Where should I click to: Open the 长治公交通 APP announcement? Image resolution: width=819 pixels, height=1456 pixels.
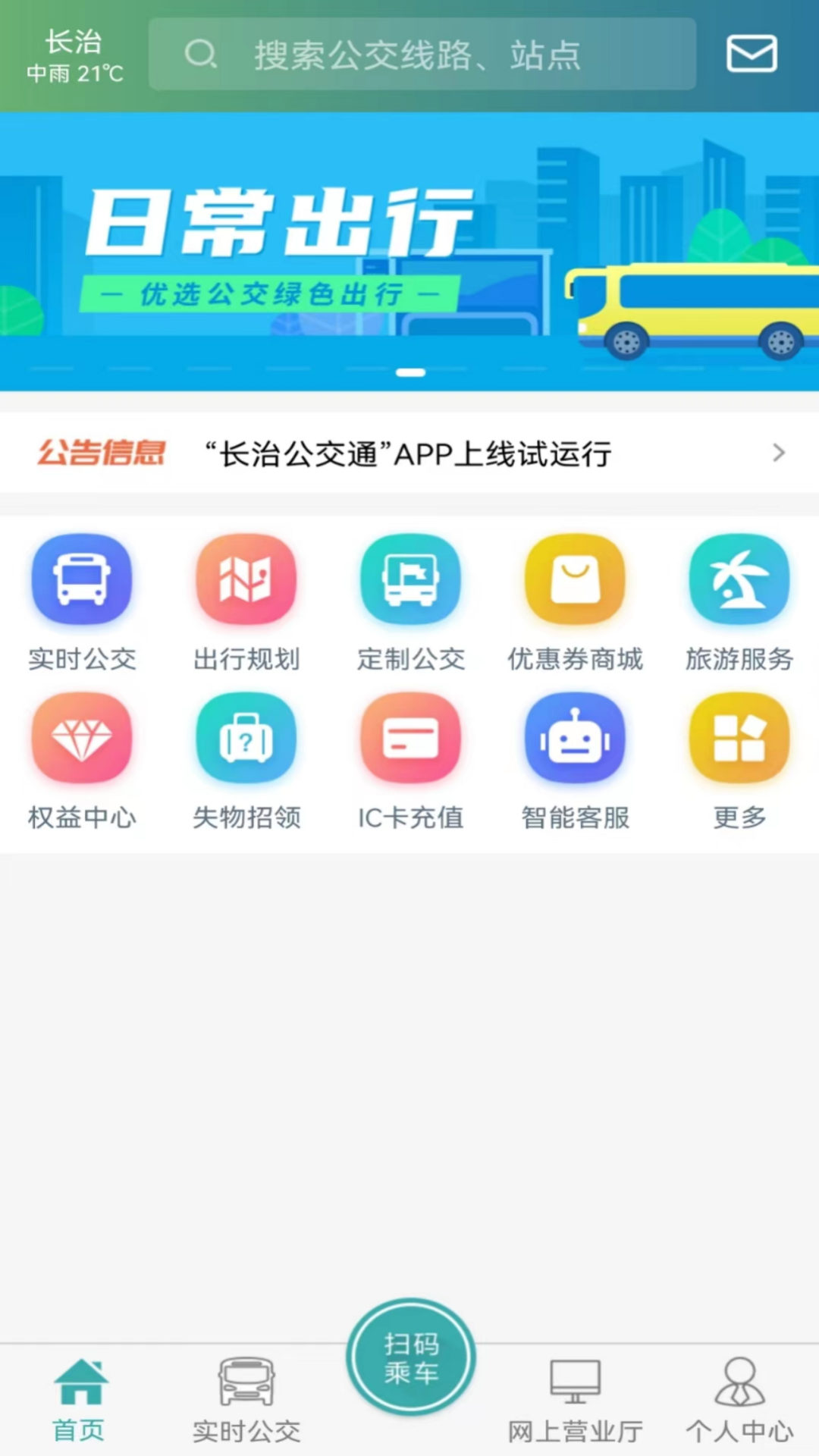(x=409, y=453)
